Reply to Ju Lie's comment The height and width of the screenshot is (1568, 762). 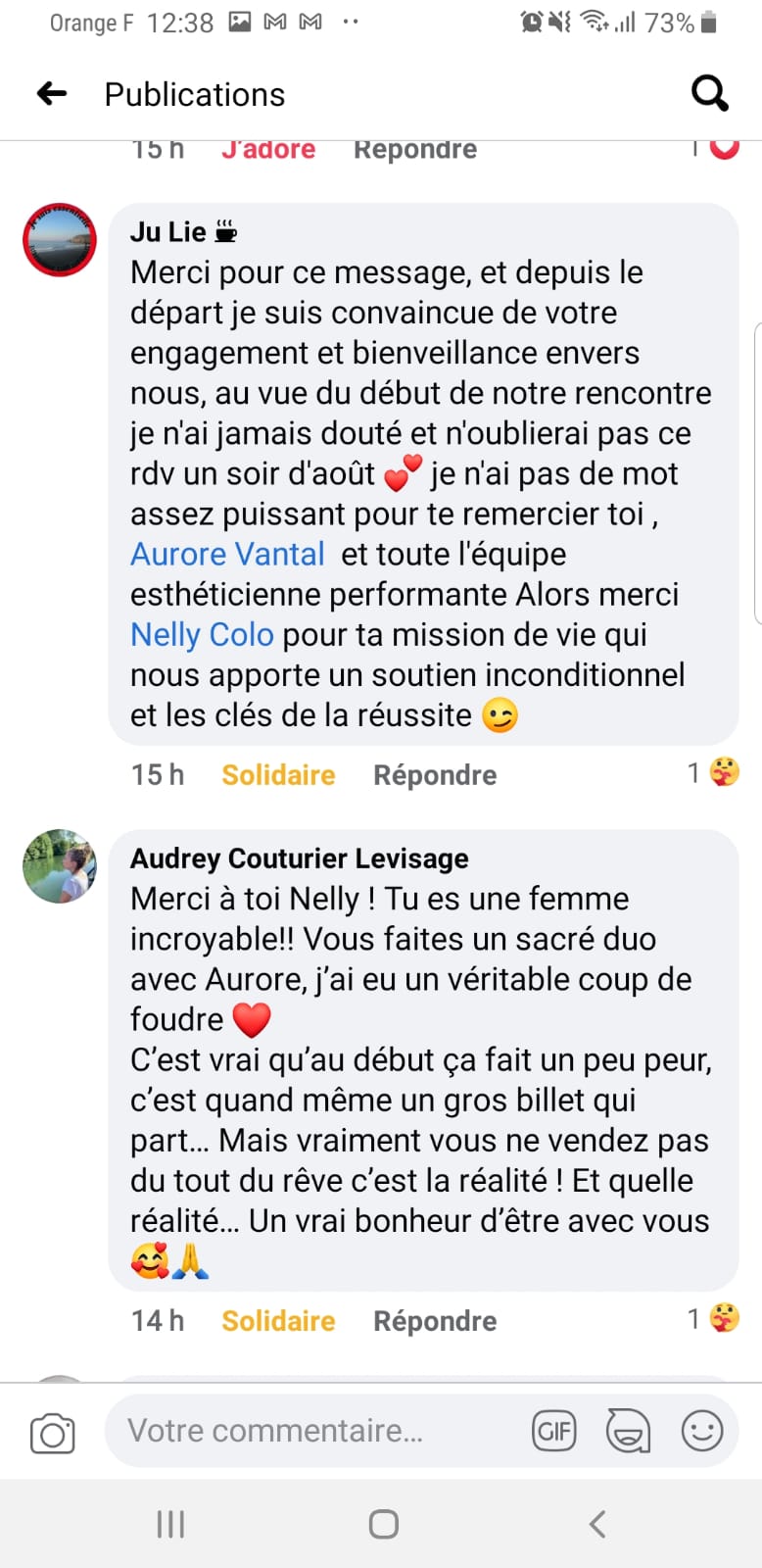pos(435,775)
